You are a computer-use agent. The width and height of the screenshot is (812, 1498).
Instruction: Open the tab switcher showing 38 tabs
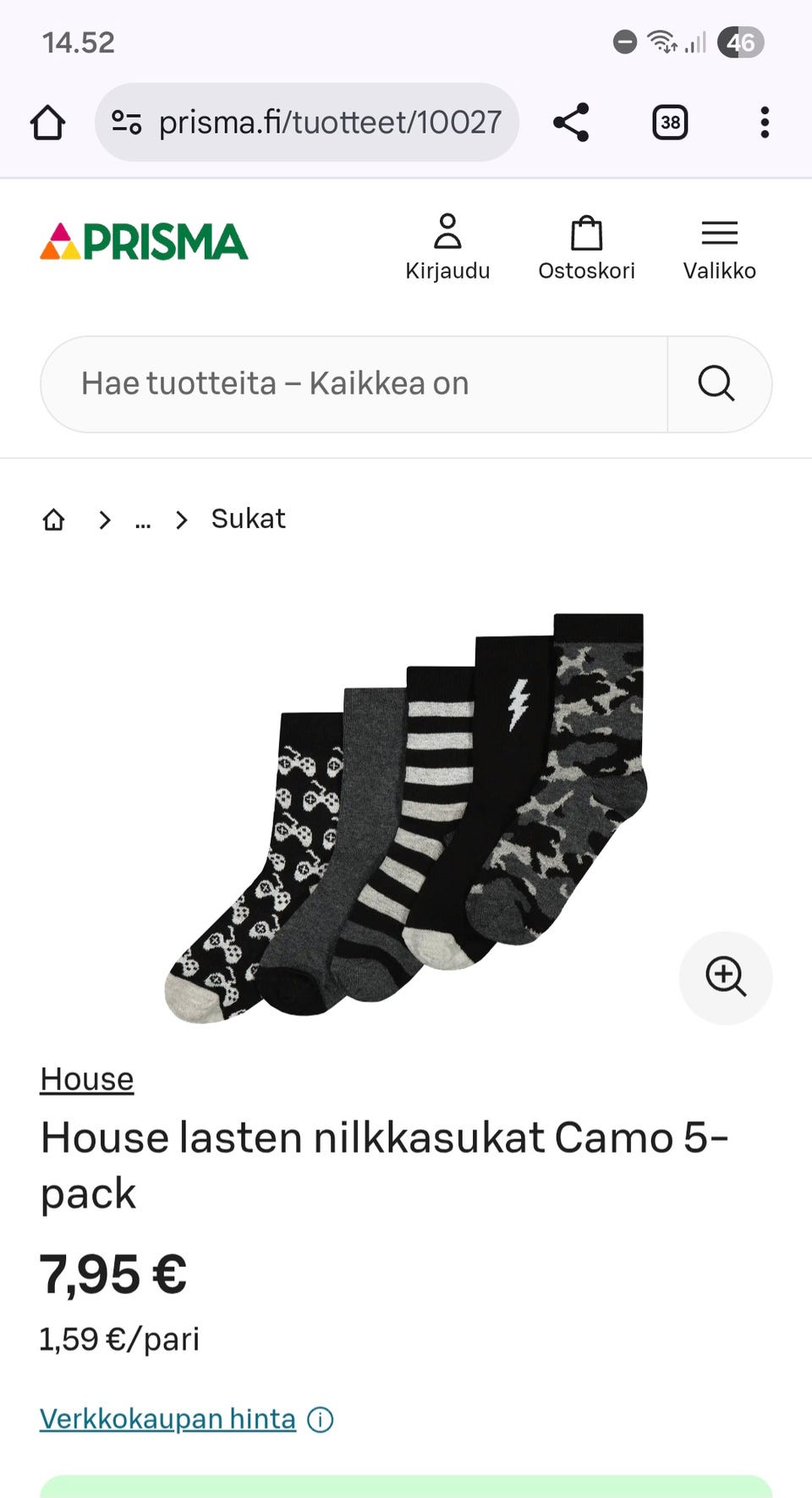click(x=669, y=122)
